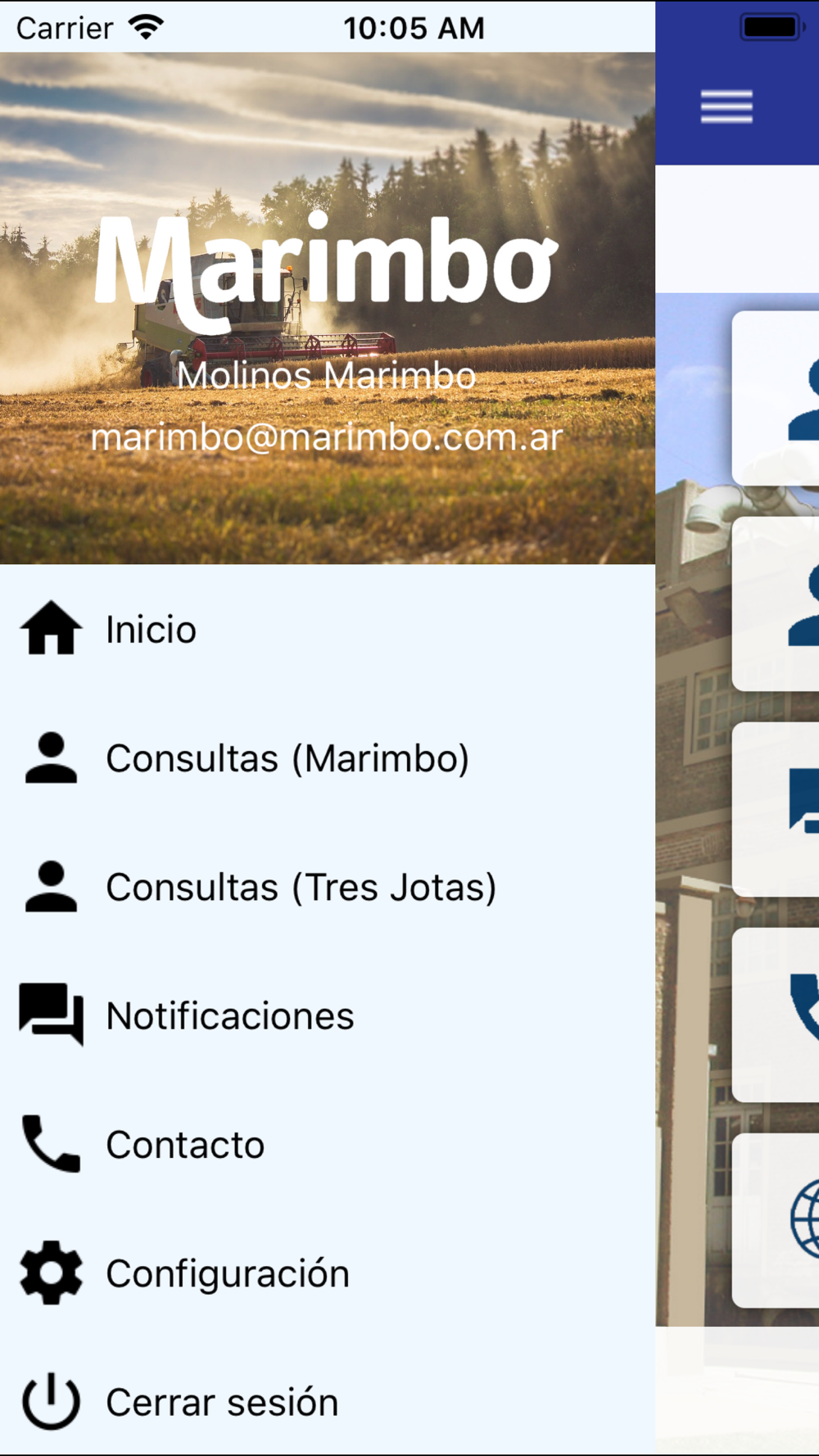Select Cerrar sesión to log out
Image resolution: width=819 pixels, height=1456 pixels.
(222, 1402)
